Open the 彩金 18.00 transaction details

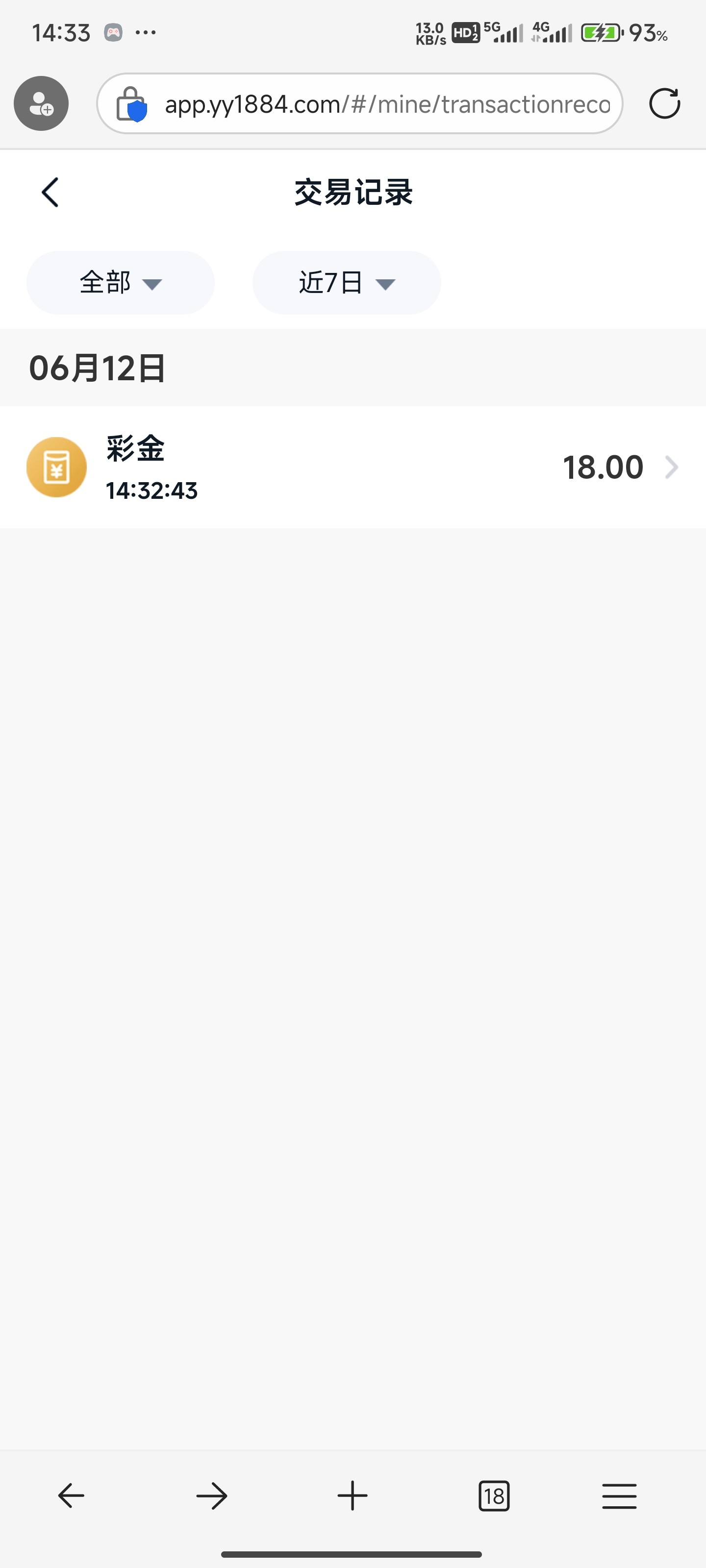(353, 467)
